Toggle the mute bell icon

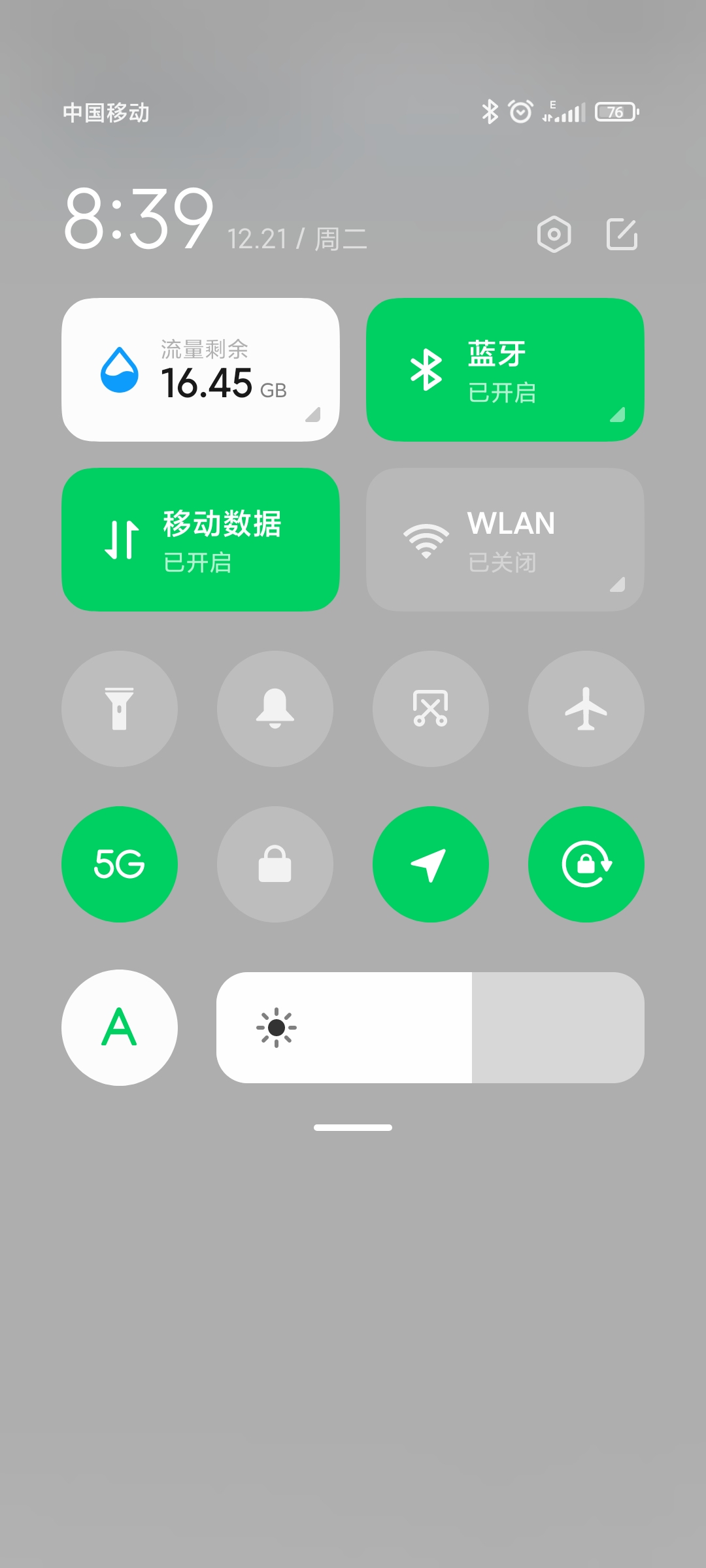click(x=275, y=709)
